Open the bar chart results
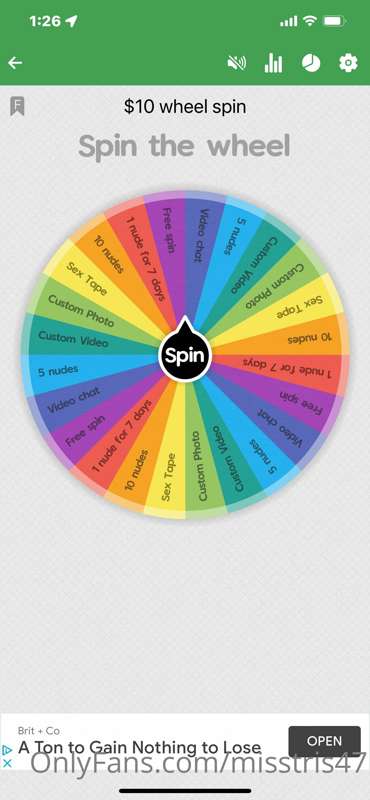370x800 pixels. point(274,63)
